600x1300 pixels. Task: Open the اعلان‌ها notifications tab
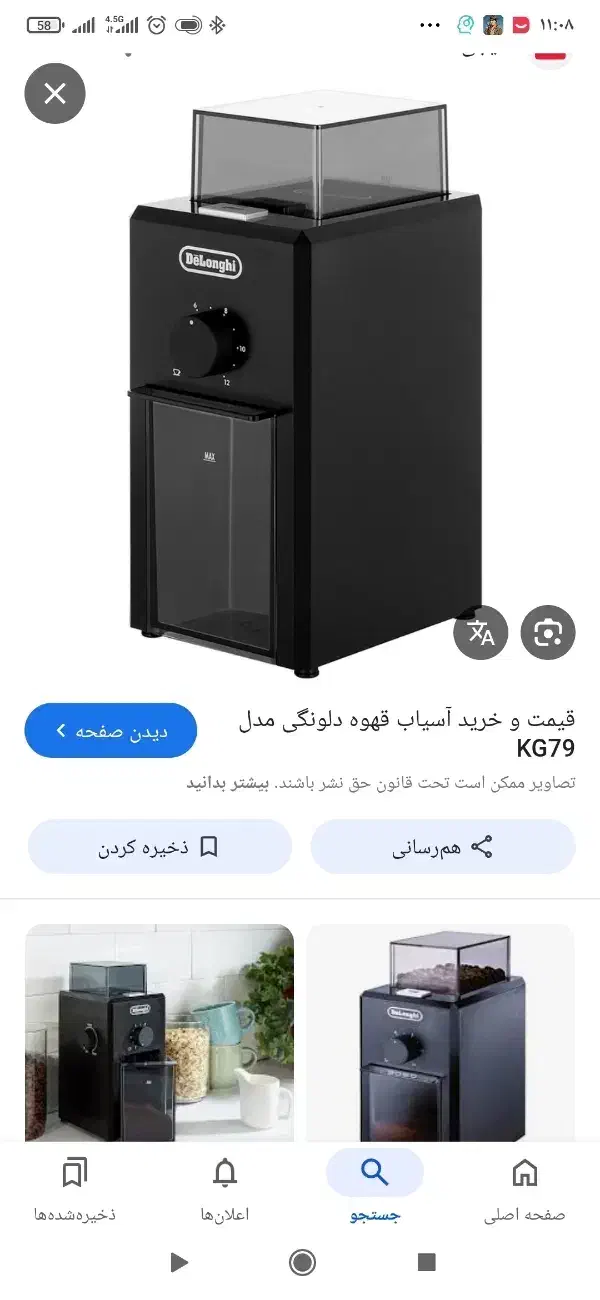(225, 1190)
